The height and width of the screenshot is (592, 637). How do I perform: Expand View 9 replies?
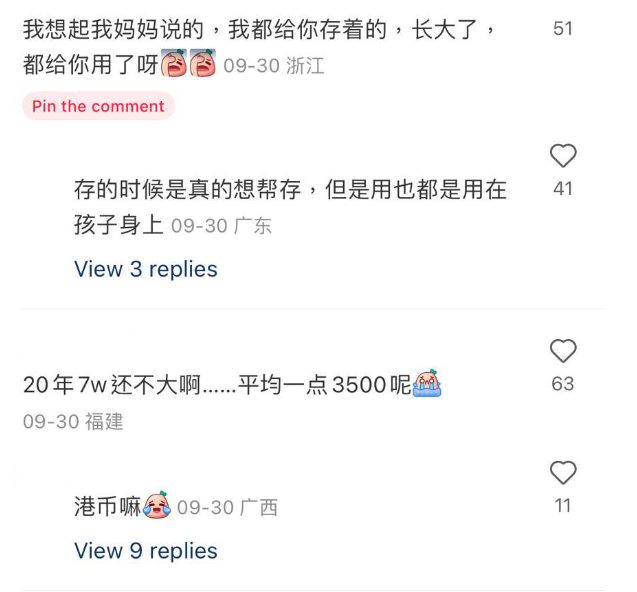146,551
